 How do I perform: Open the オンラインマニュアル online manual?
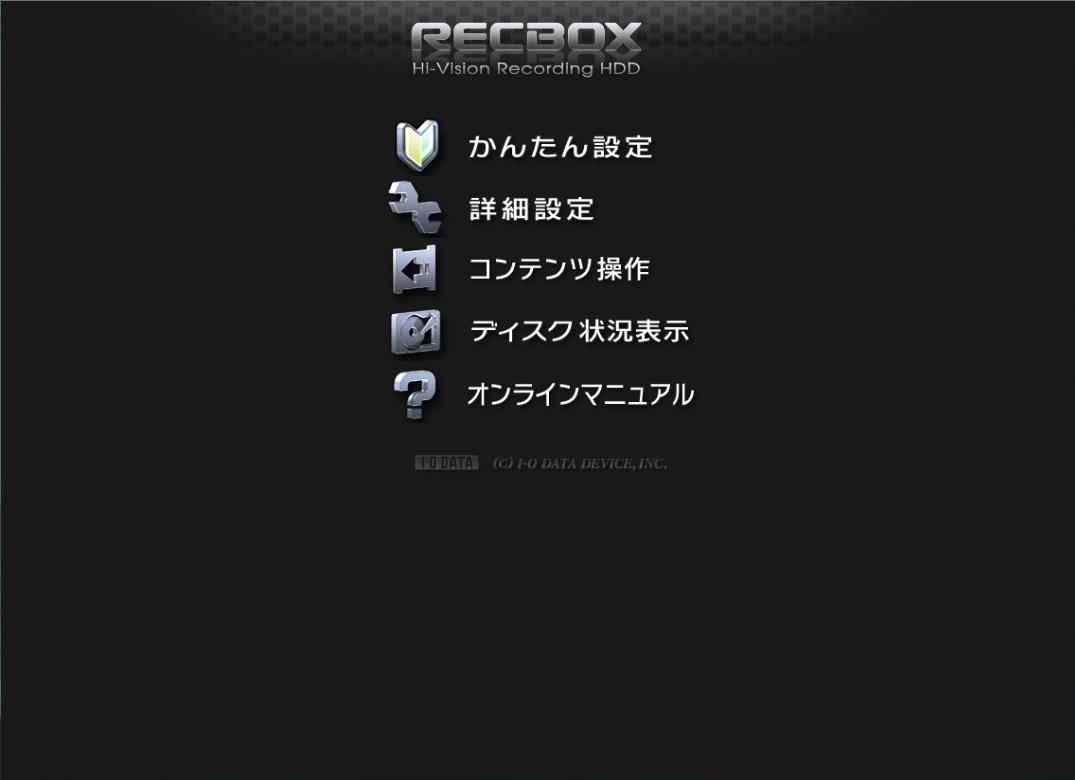(580, 395)
